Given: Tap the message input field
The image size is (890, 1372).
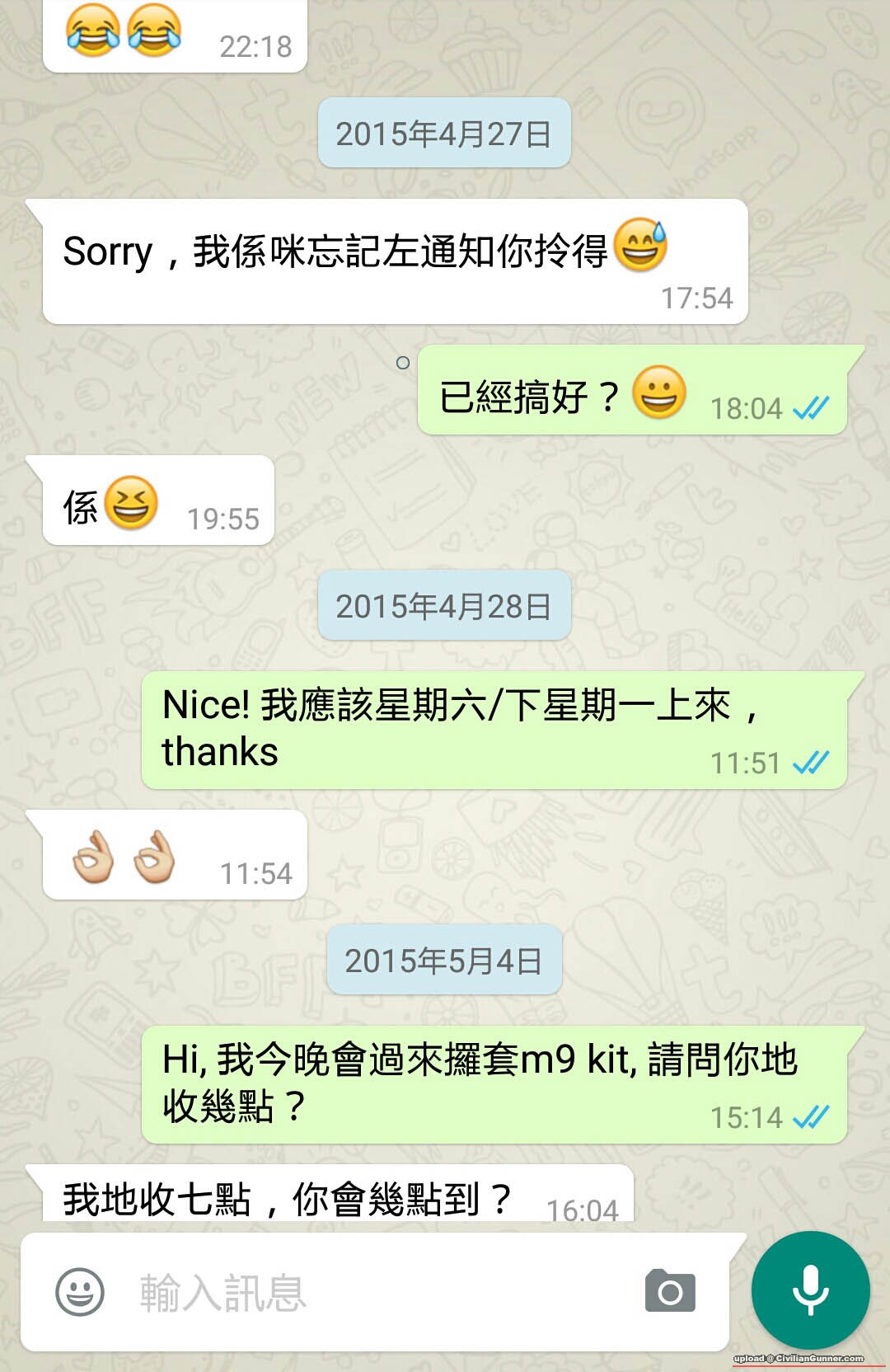Looking at the screenshot, I should 371,1292.
